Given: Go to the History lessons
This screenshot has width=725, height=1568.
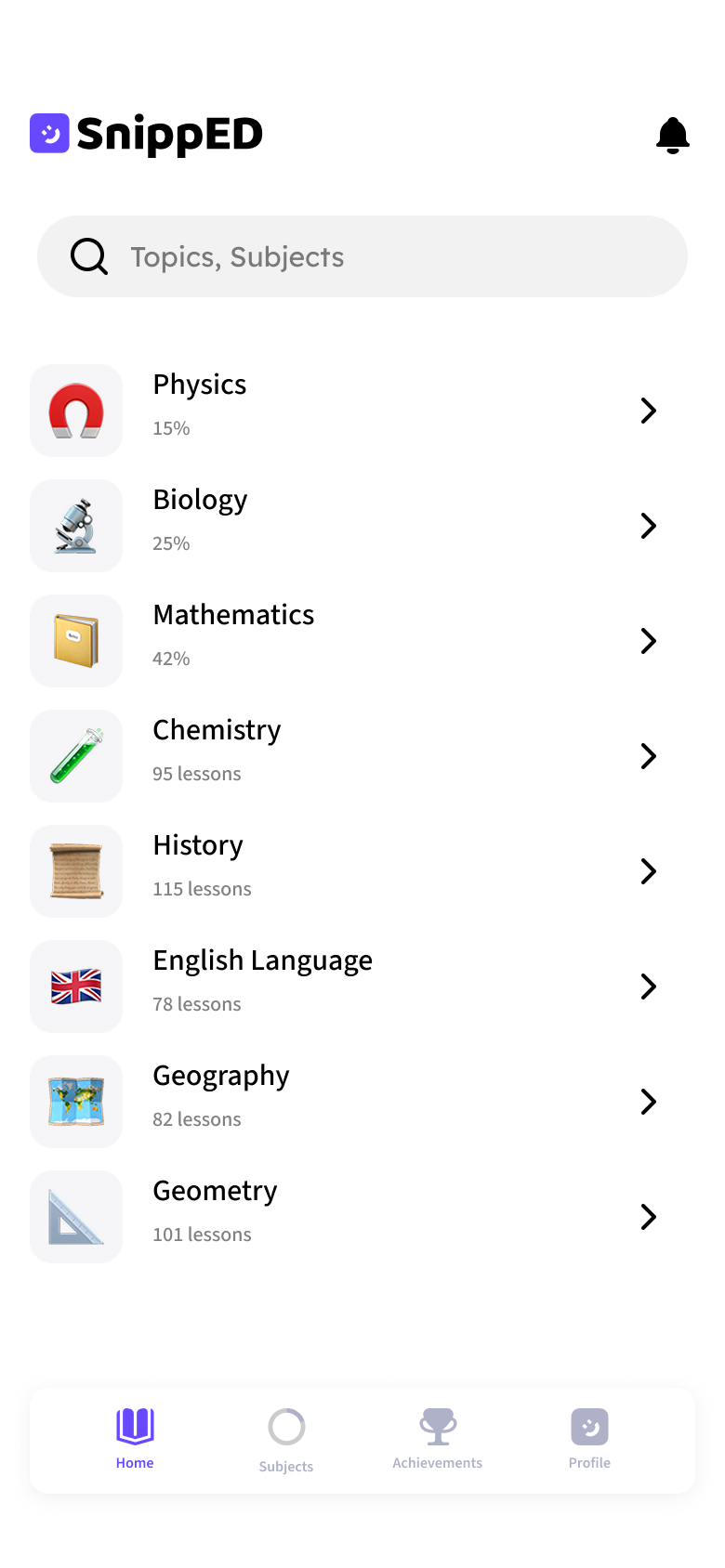Looking at the screenshot, I should [x=362, y=870].
